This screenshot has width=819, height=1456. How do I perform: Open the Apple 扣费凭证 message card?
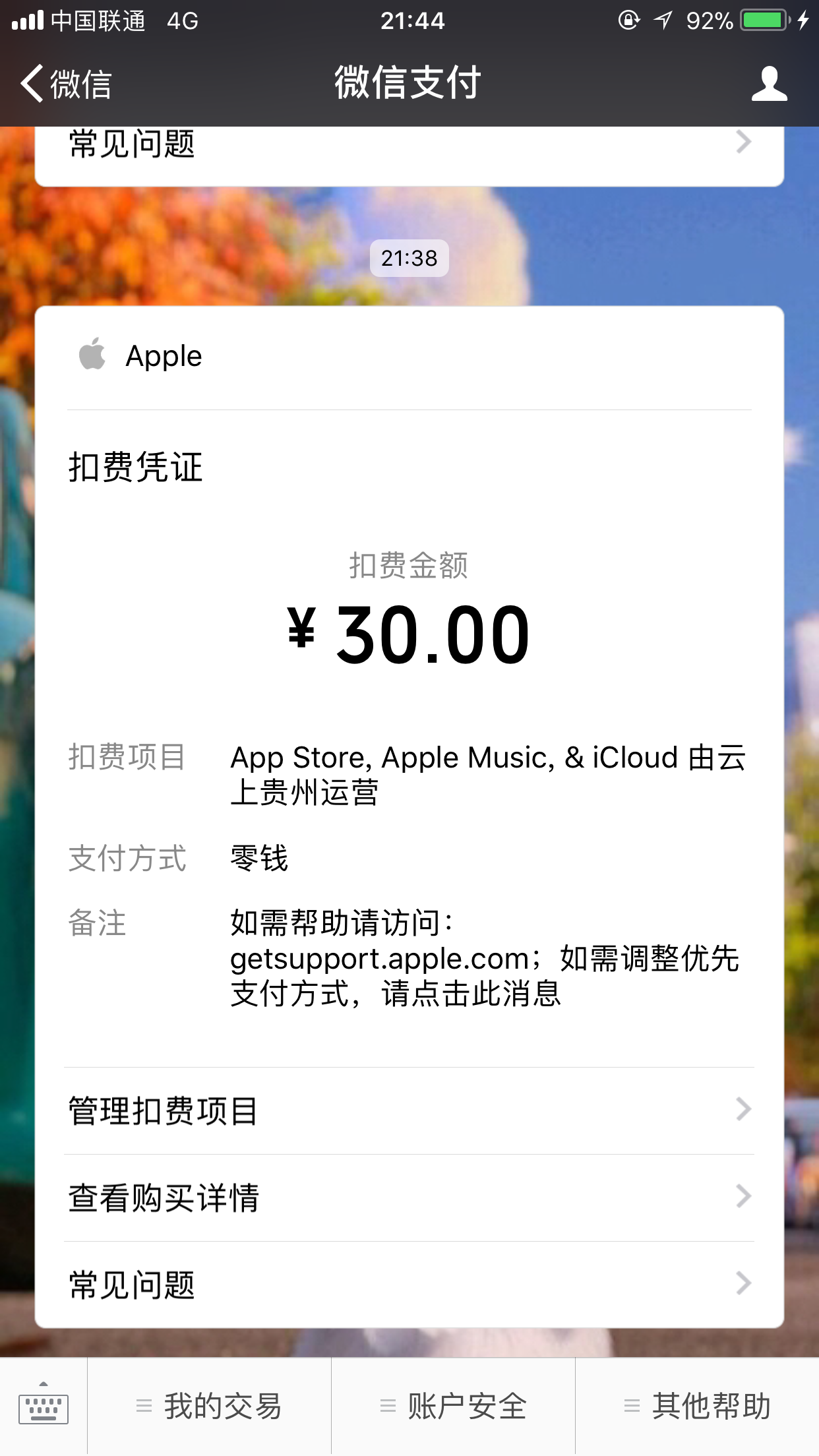tap(409, 659)
